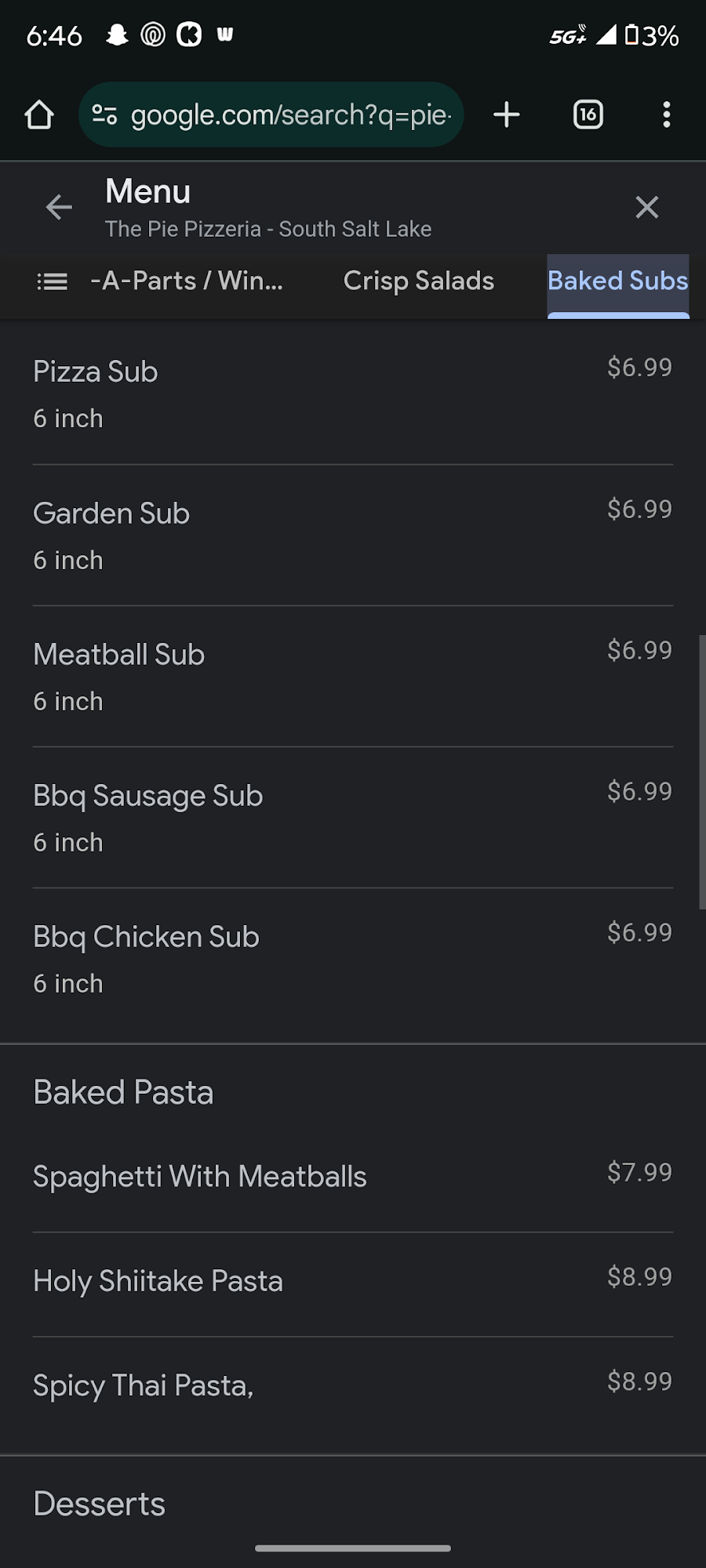The image size is (706, 1568).
Task: Switch to the Crisp Salads tab
Action: [419, 281]
